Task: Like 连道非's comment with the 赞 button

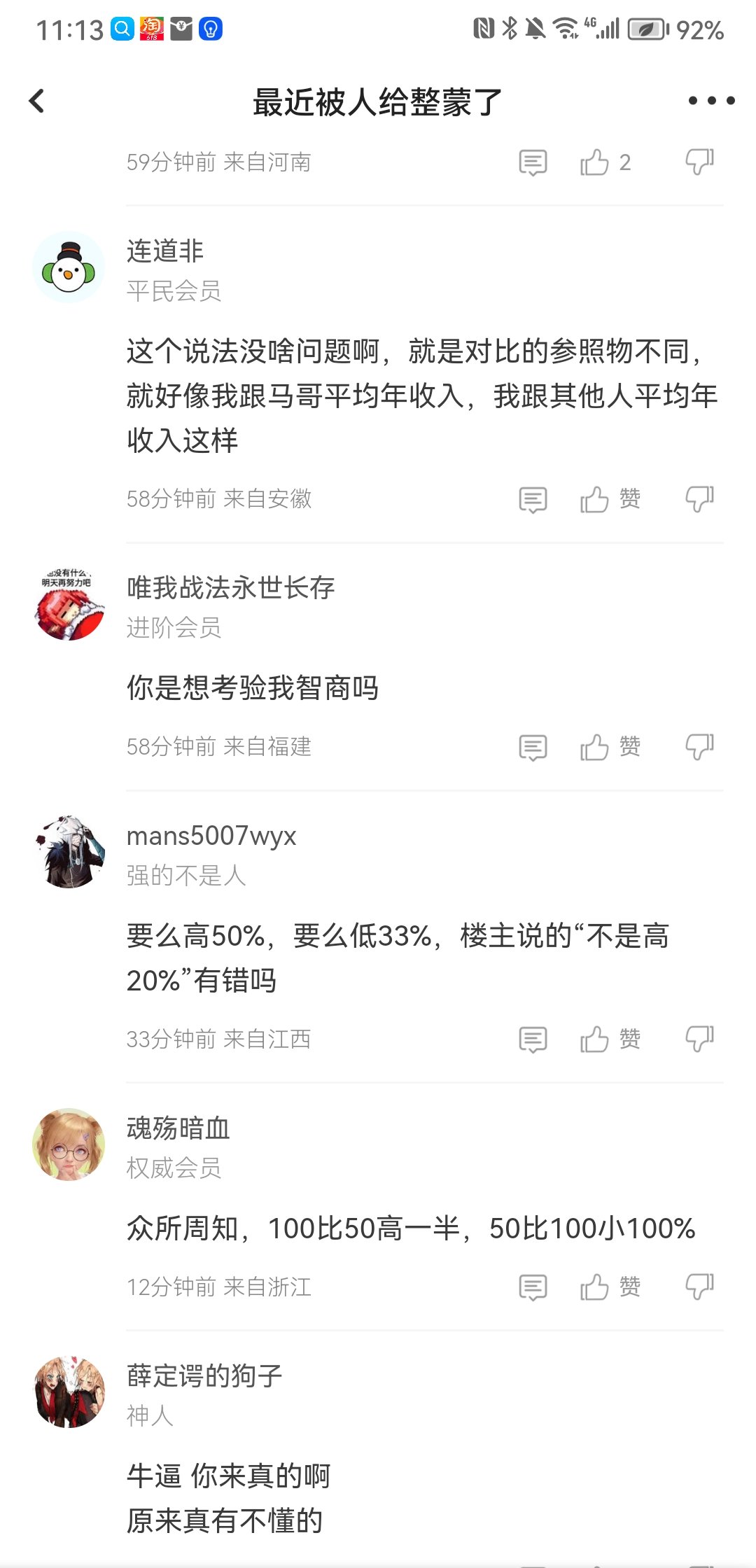Action: 608,498
